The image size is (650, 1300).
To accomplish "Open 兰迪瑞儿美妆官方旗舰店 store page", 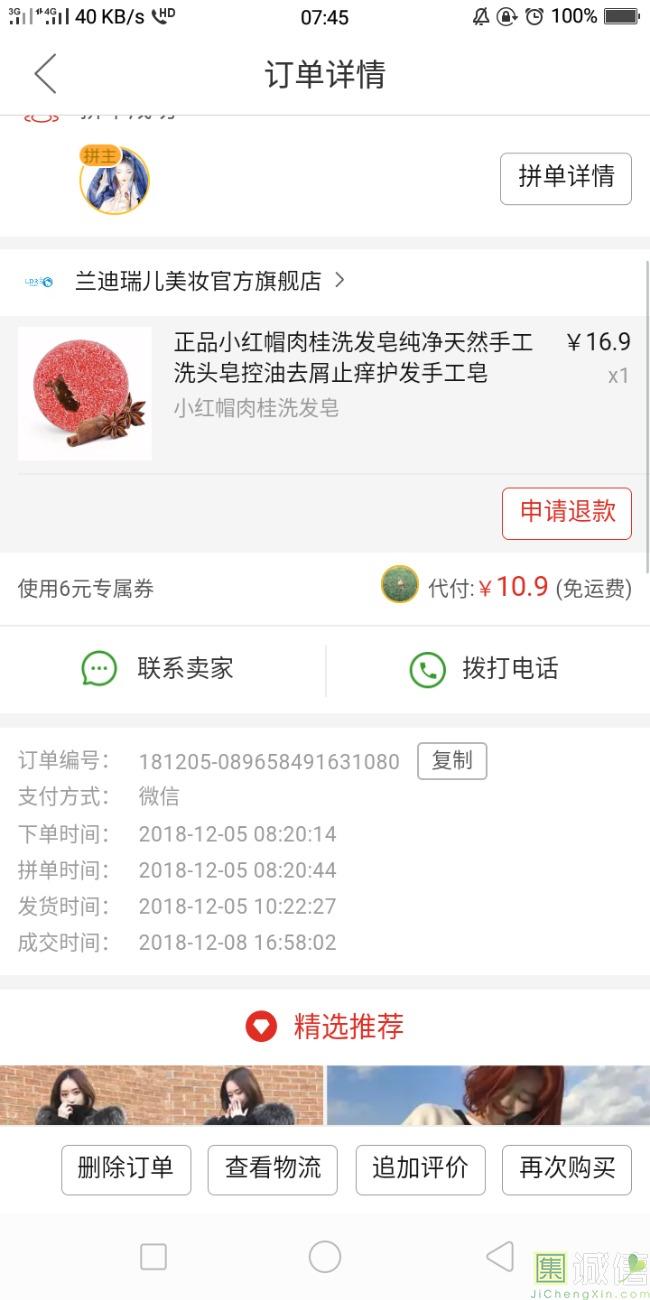I will point(198,281).
